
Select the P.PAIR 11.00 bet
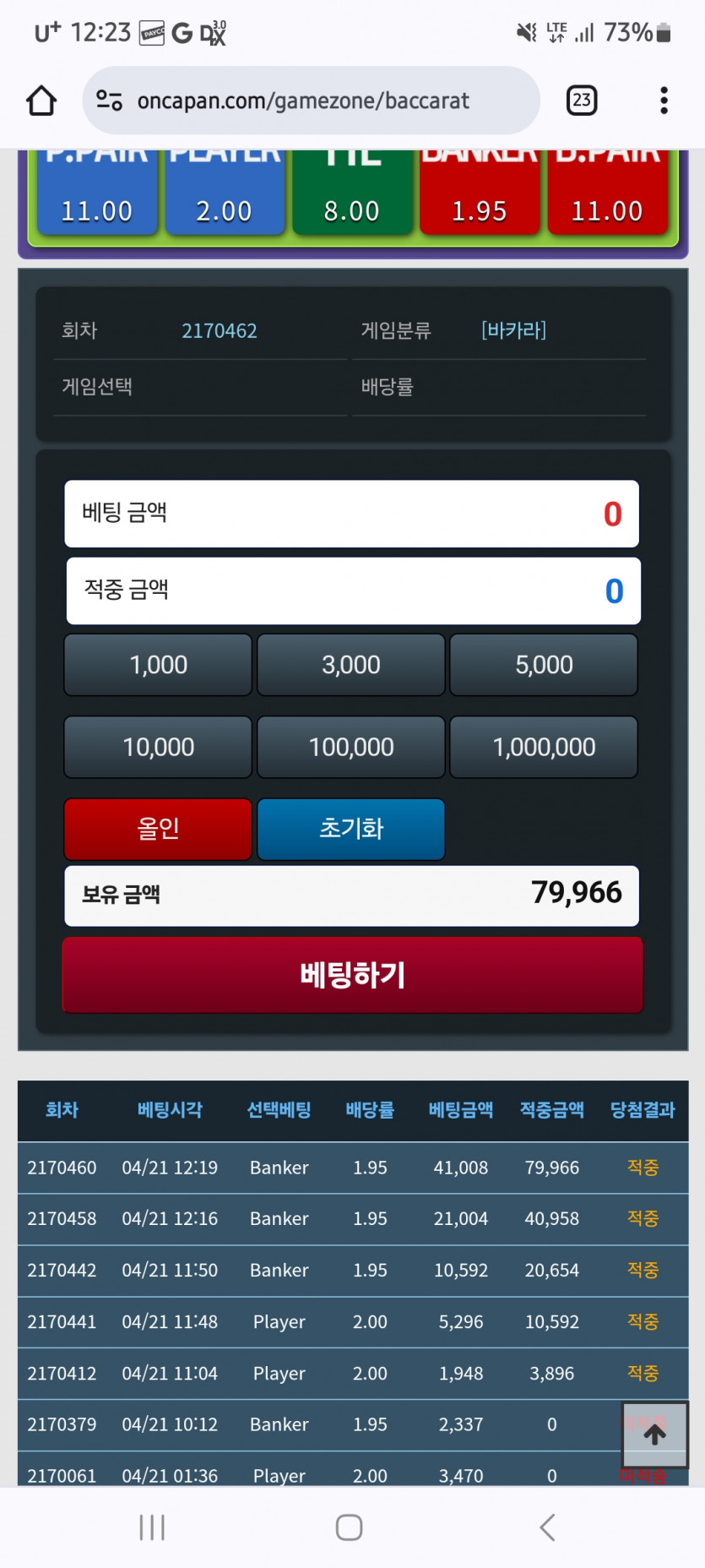click(96, 194)
